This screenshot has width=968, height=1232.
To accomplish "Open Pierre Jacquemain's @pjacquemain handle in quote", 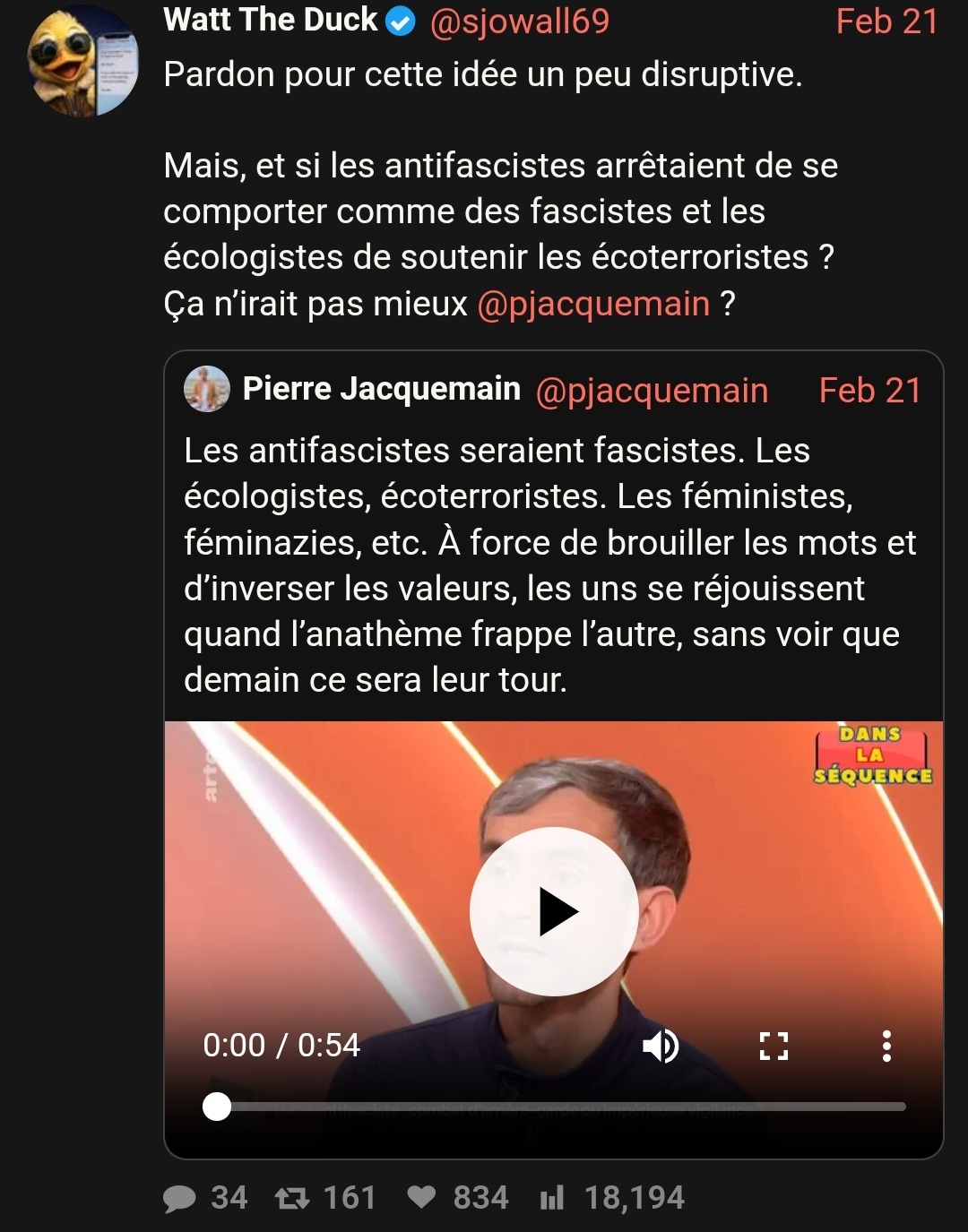I will pyautogui.click(x=652, y=391).
